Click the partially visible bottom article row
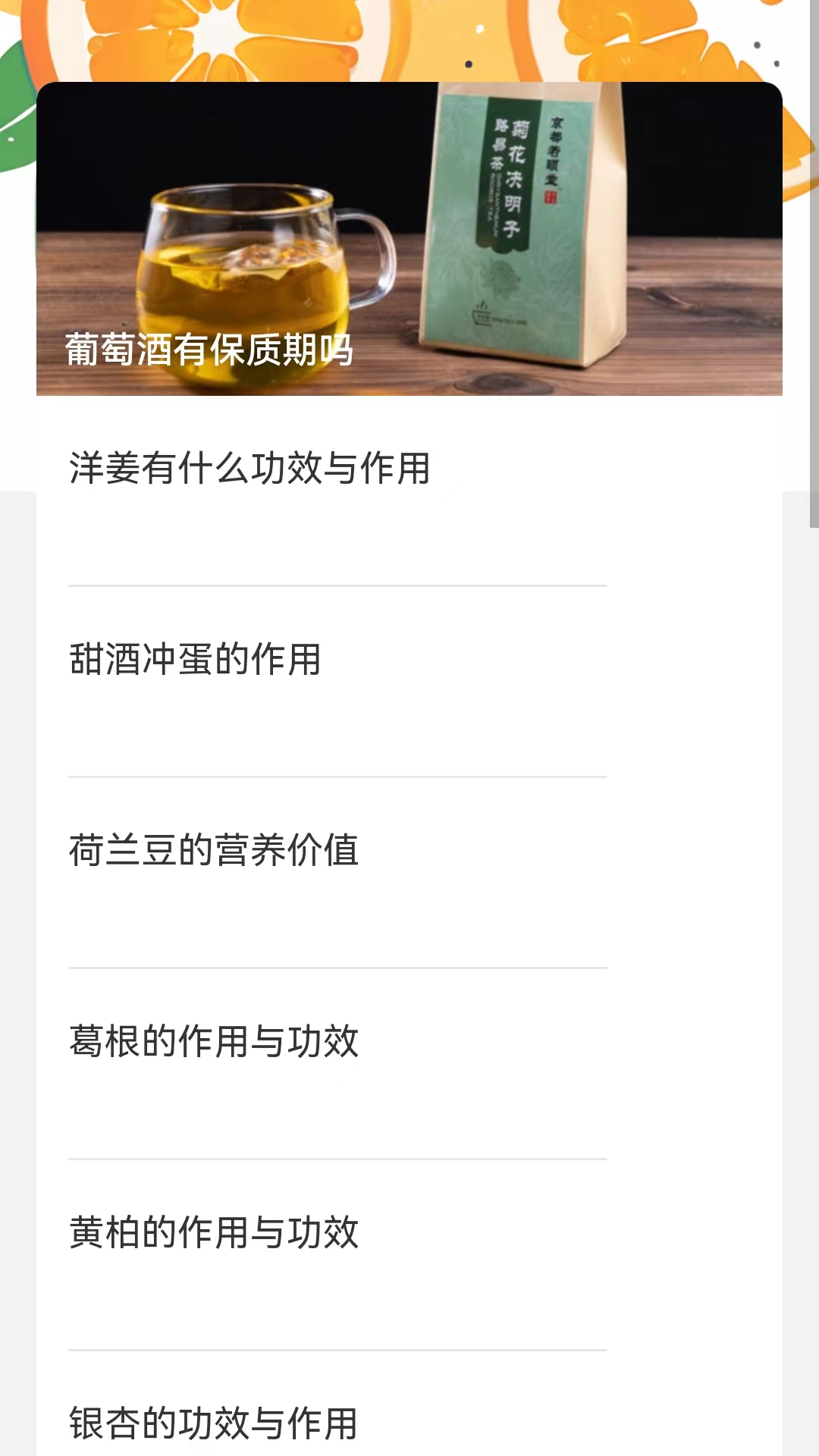This screenshot has width=819, height=1456. [x=338, y=1426]
